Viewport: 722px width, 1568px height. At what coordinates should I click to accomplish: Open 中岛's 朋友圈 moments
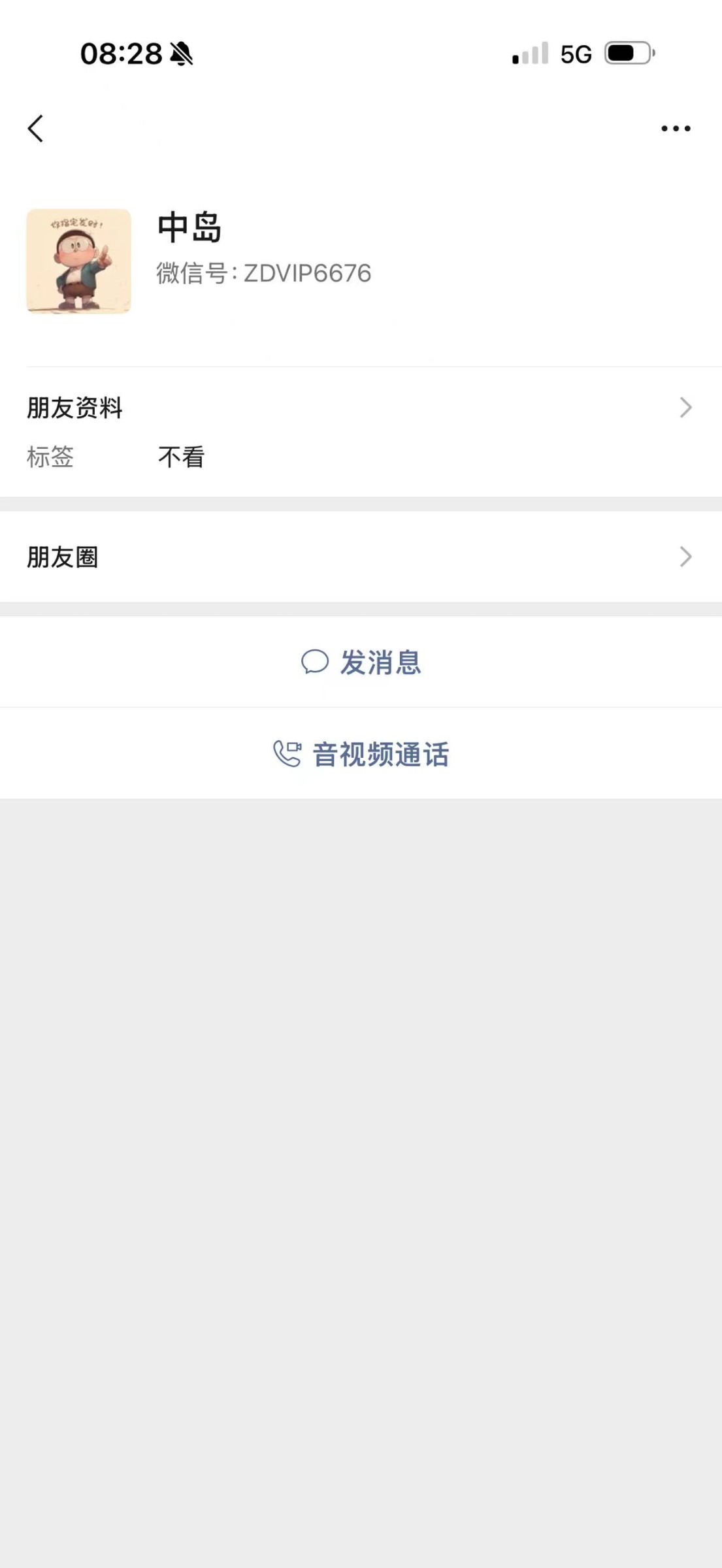coord(359,557)
